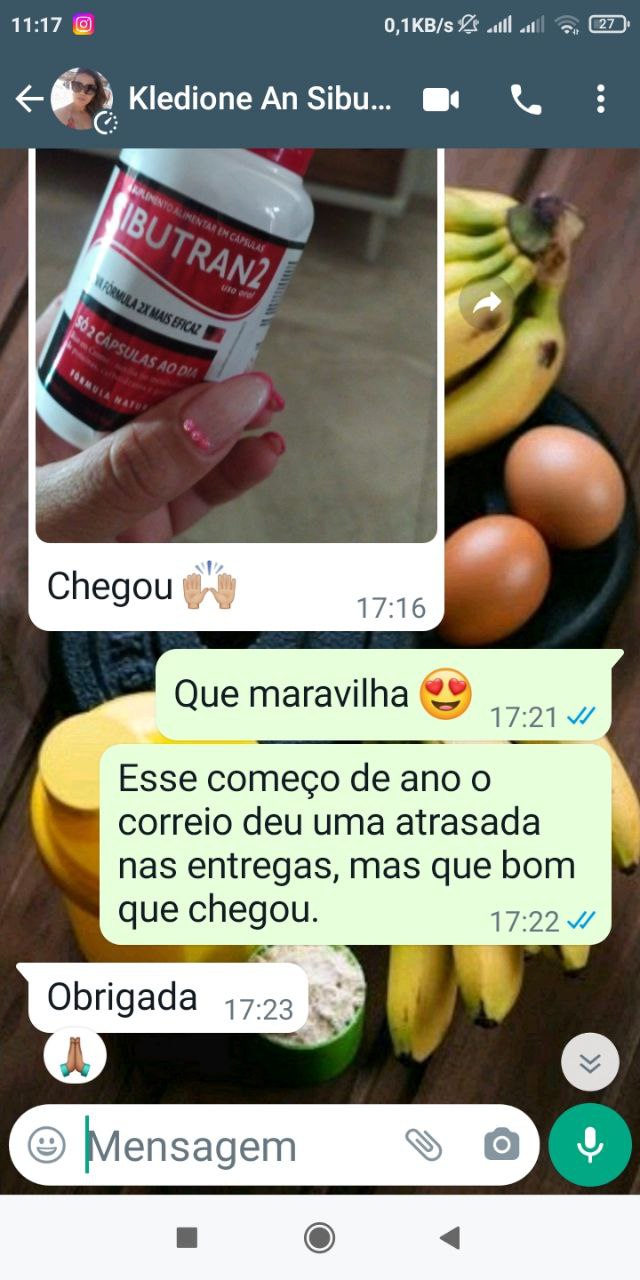
Task: Open the emoji picker
Action: pos(46,1145)
